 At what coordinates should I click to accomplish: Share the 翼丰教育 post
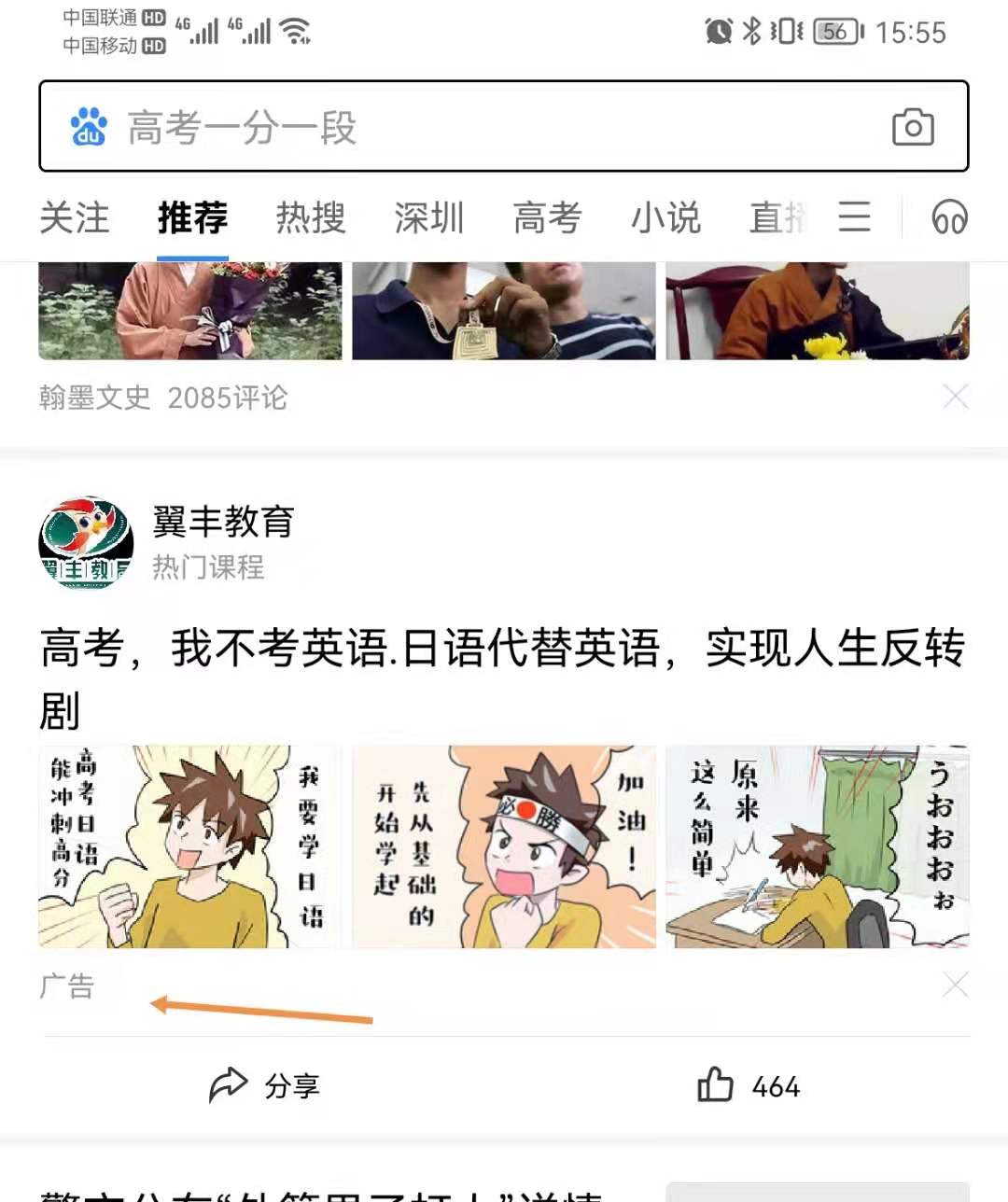pos(265,1086)
